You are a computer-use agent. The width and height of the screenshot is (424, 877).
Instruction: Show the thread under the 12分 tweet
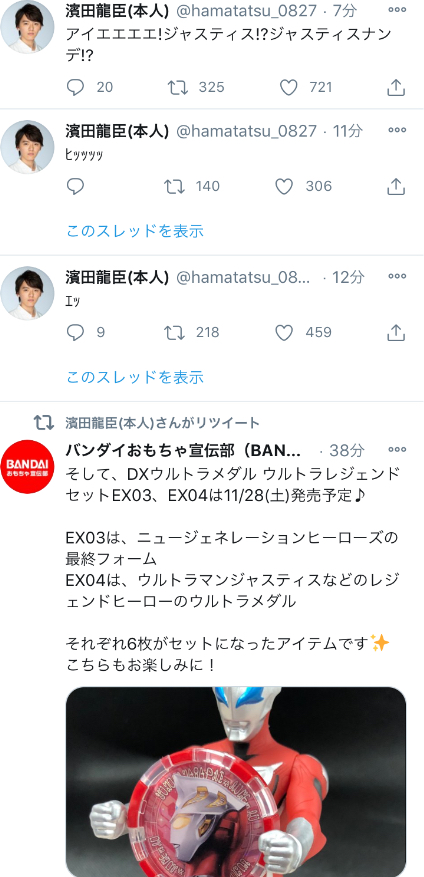(x=135, y=377)
